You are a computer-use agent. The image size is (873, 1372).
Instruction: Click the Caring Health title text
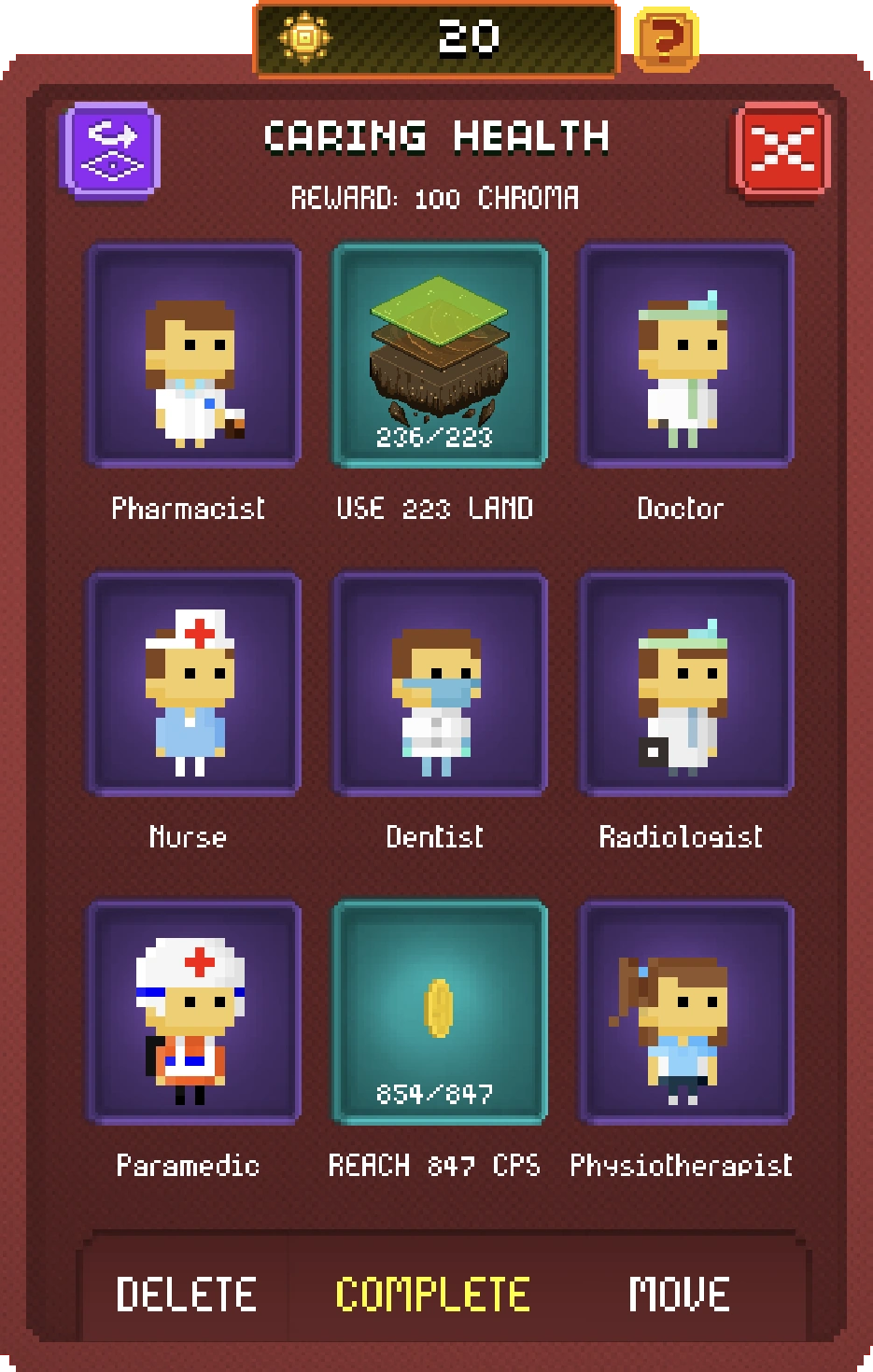point(436,136)
